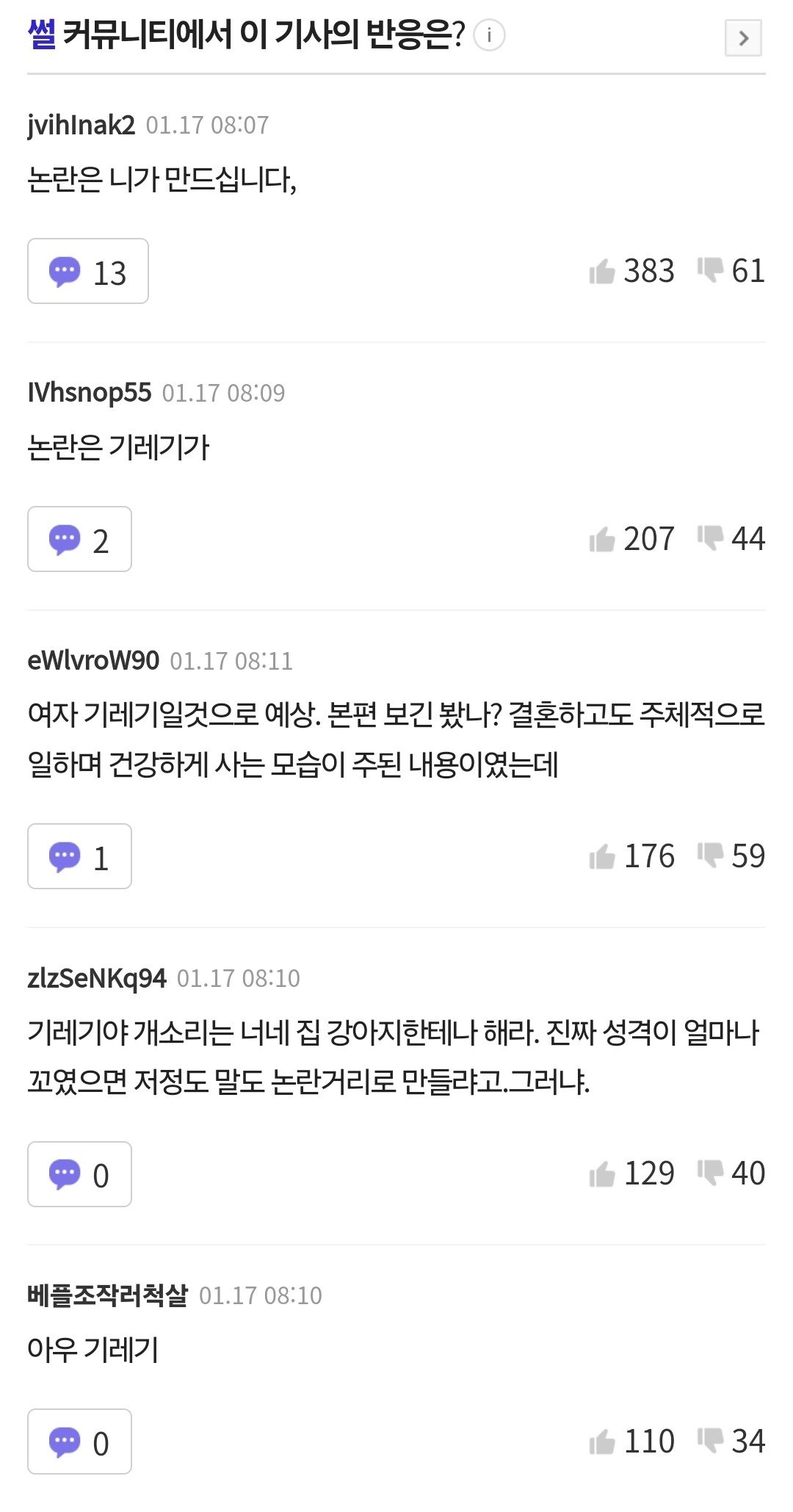
Task: Open the reply button on zlzSeNKq94's comment
Action: point(79,1174)
